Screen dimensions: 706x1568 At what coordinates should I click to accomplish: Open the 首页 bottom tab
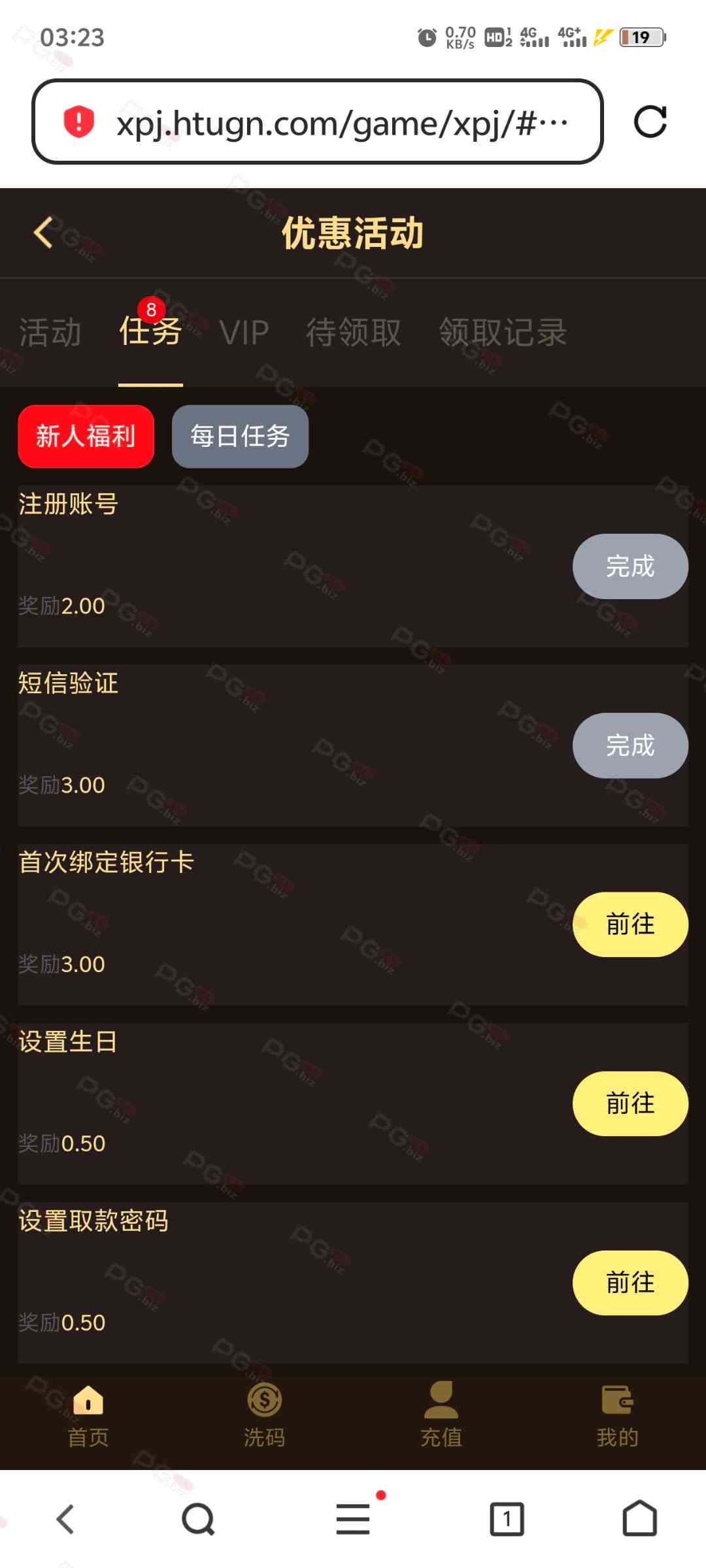pos(88,1414)
